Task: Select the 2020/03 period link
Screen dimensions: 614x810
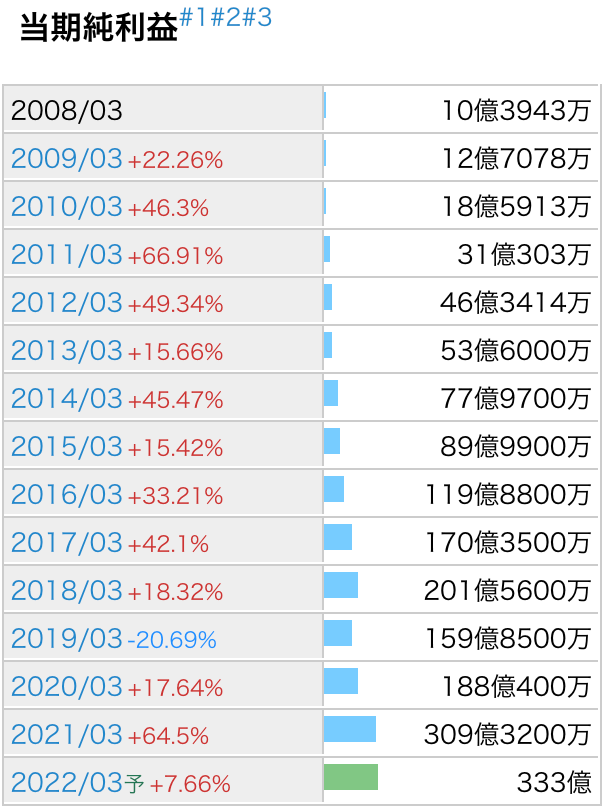Action: 66,687
